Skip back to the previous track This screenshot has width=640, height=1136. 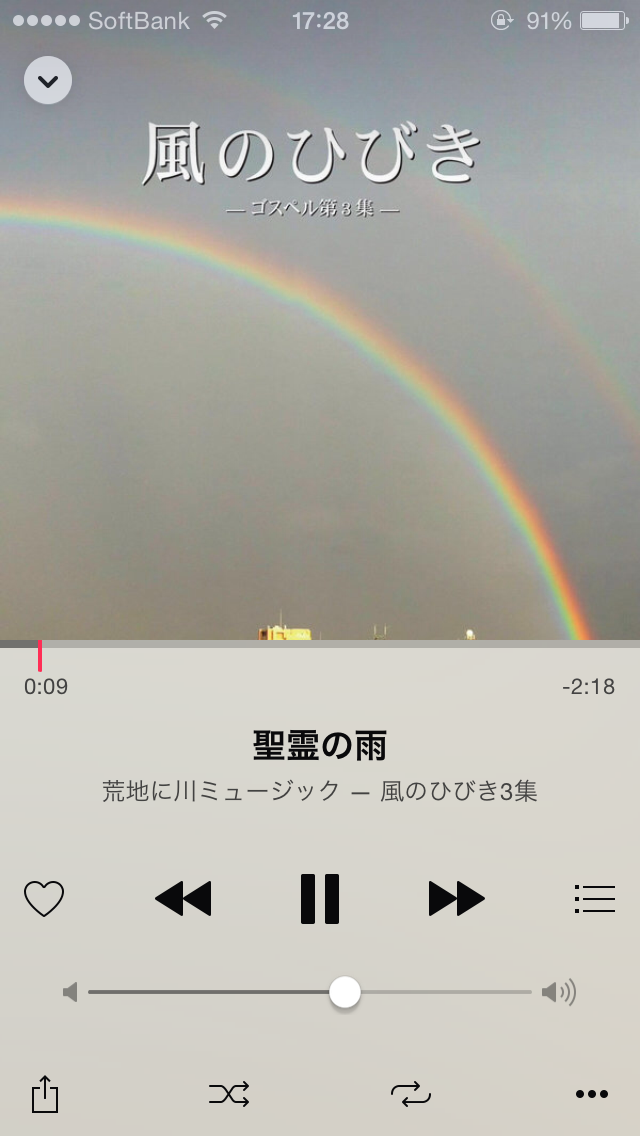click(183, 899)
